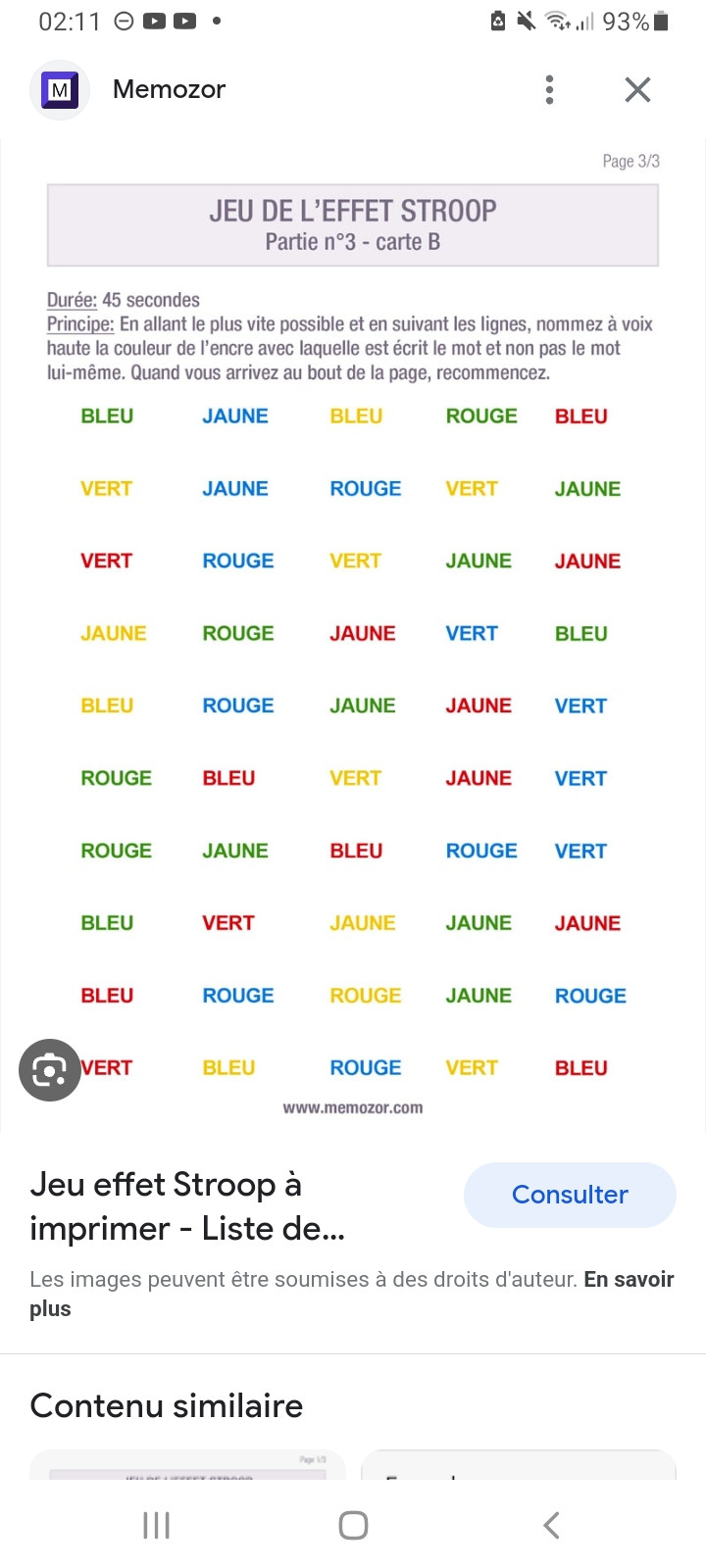Go back with the system back button

pyautogui.click(x=551, y=1525)
